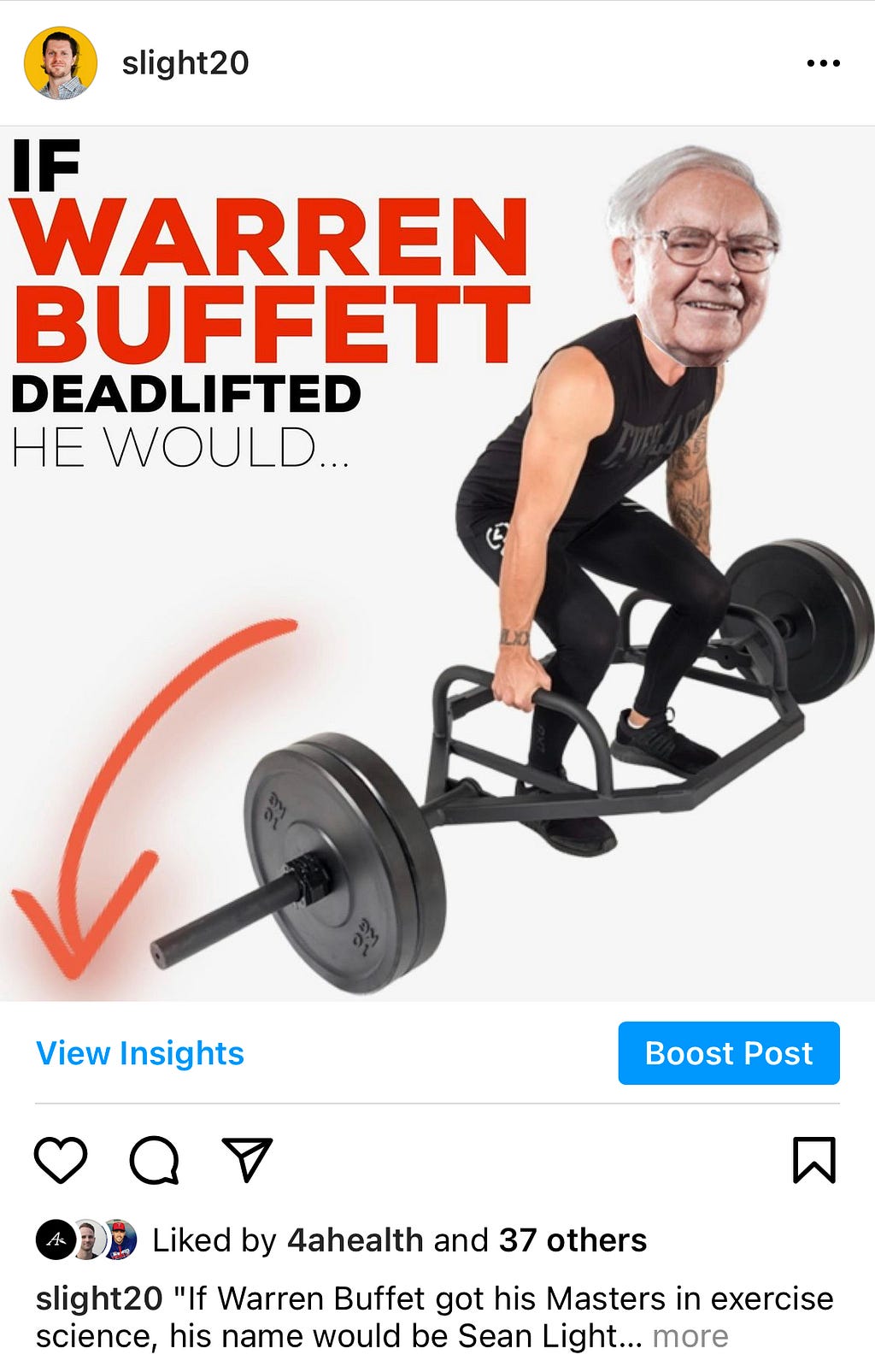Open comments via the speech bubble icon

(154, 1160)
